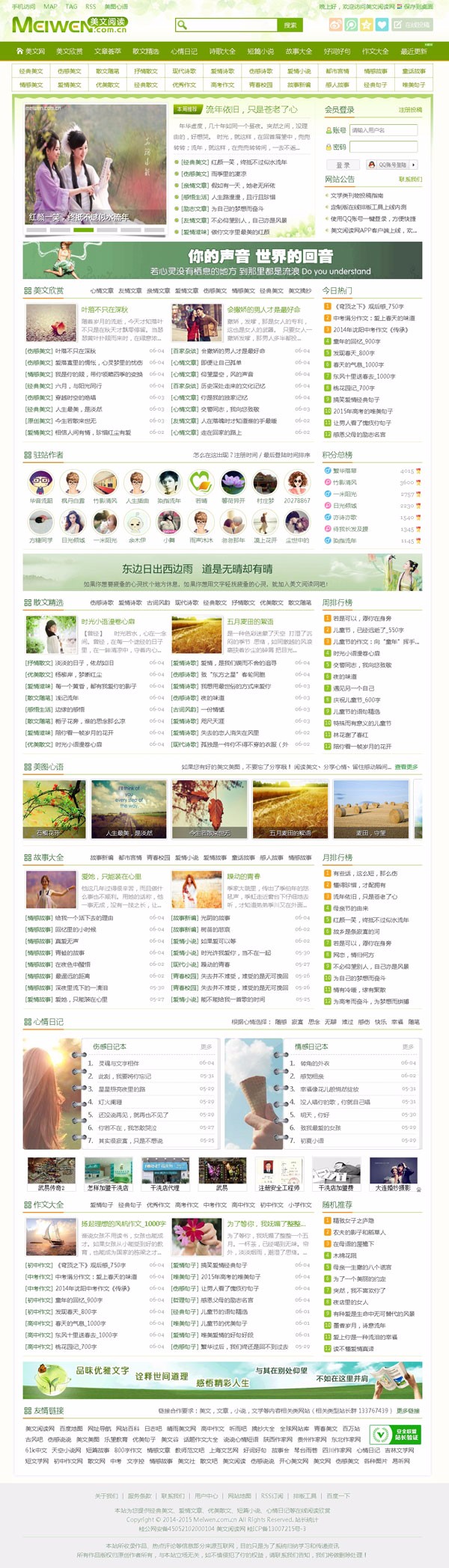Viewport: 449px width, 1568px height.
Task: Switch to the 心情日记 navigation tab
Action: coord(183,52)
